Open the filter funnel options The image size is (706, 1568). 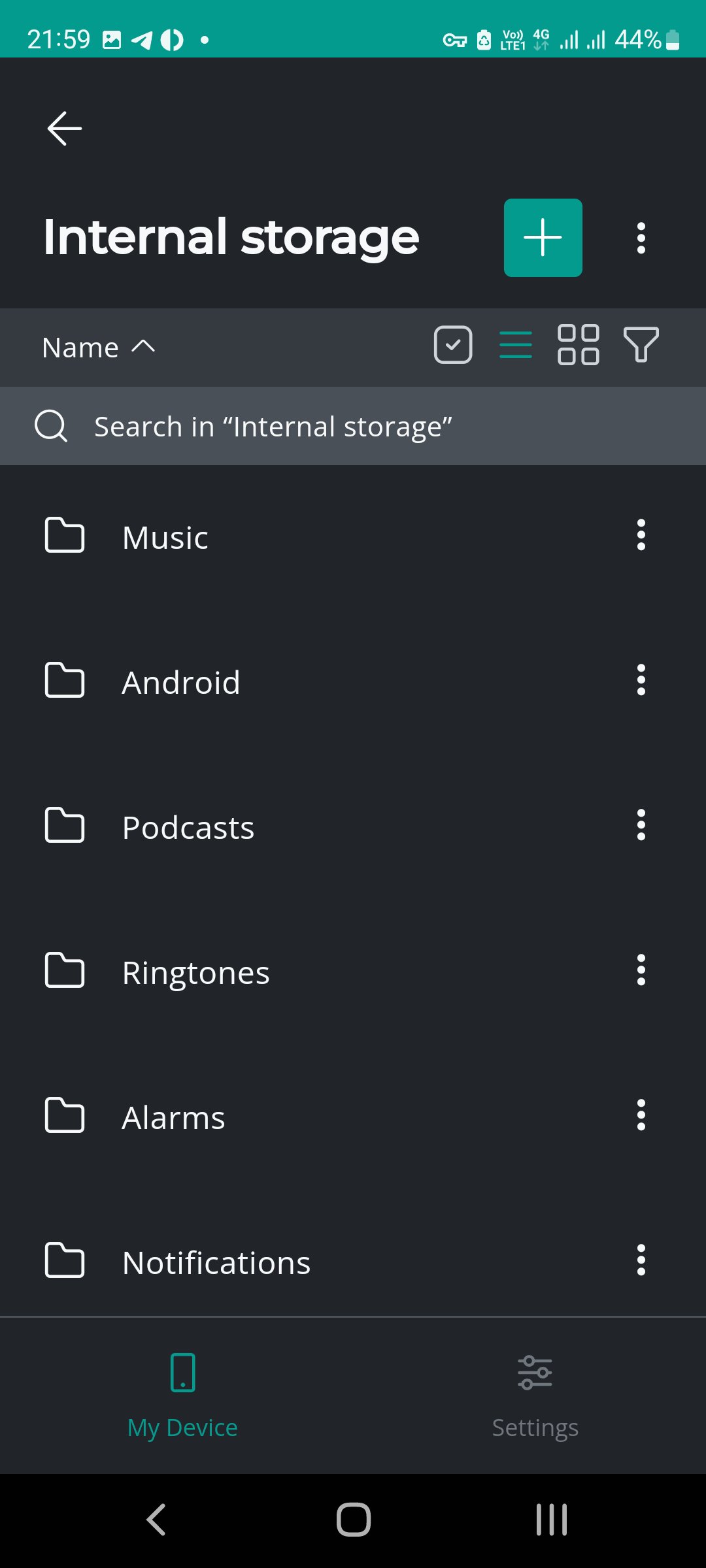pos(641,344)
